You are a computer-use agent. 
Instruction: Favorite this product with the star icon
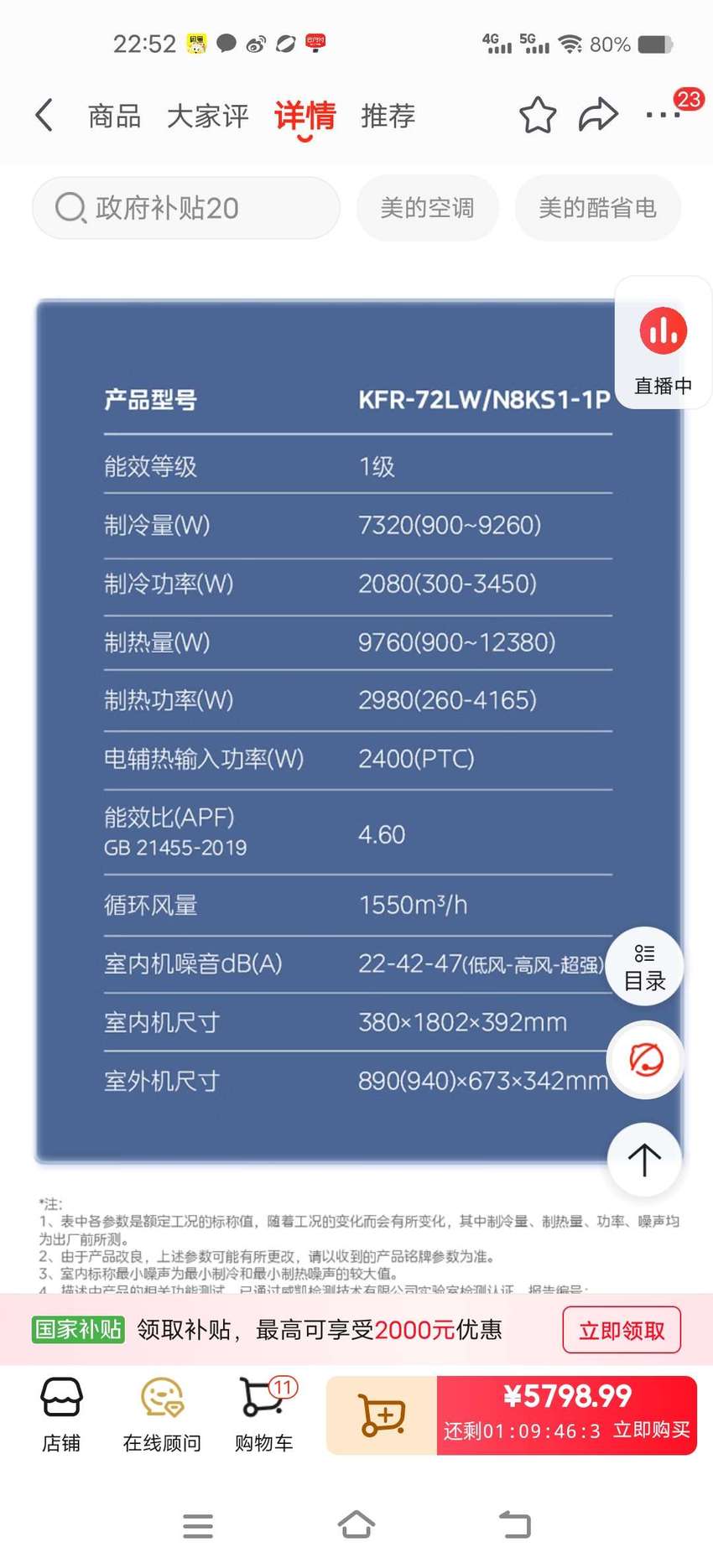point(538,116)
